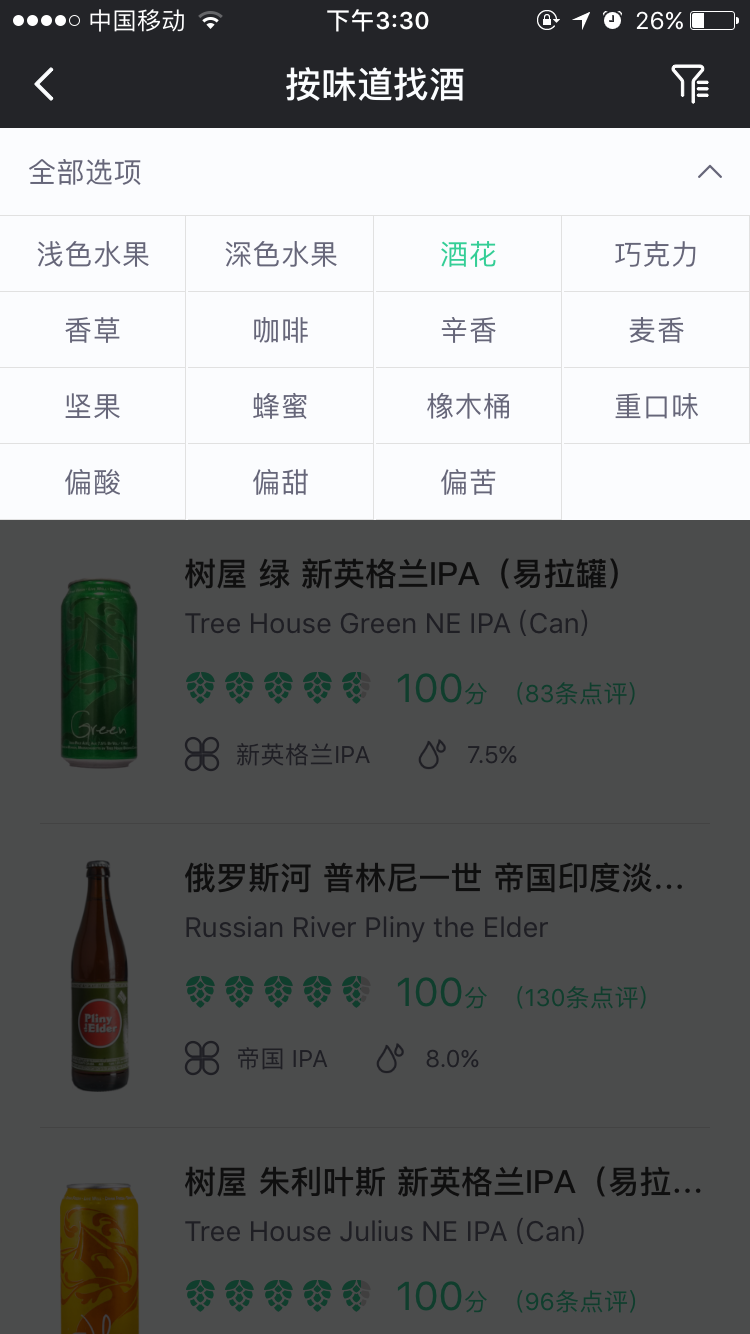The image size is (750, 1334).
Task: Select the 浅色水果 flavor
Action: [x=93, y=255]
